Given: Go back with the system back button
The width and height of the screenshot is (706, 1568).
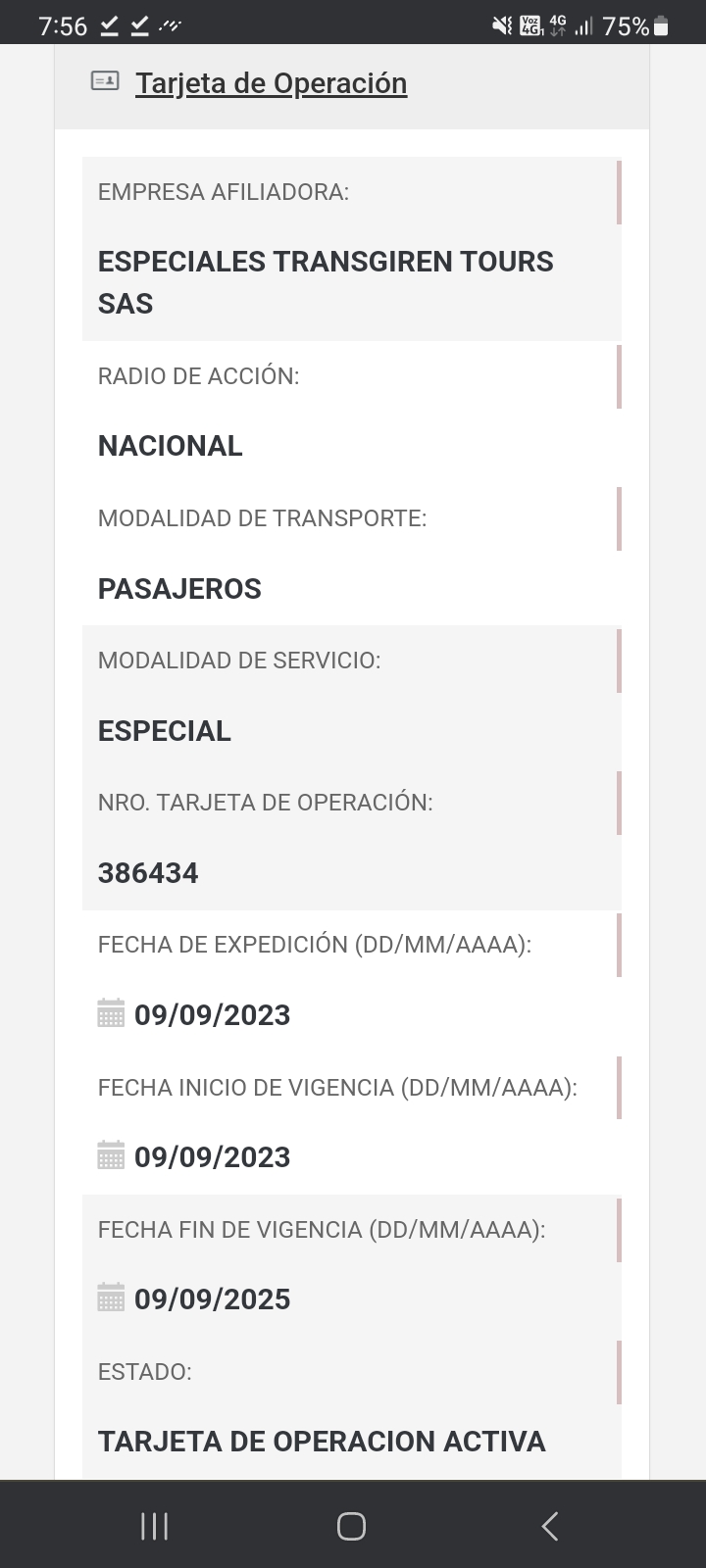Looking at the screenshot, I should [x=550, y=1526].
